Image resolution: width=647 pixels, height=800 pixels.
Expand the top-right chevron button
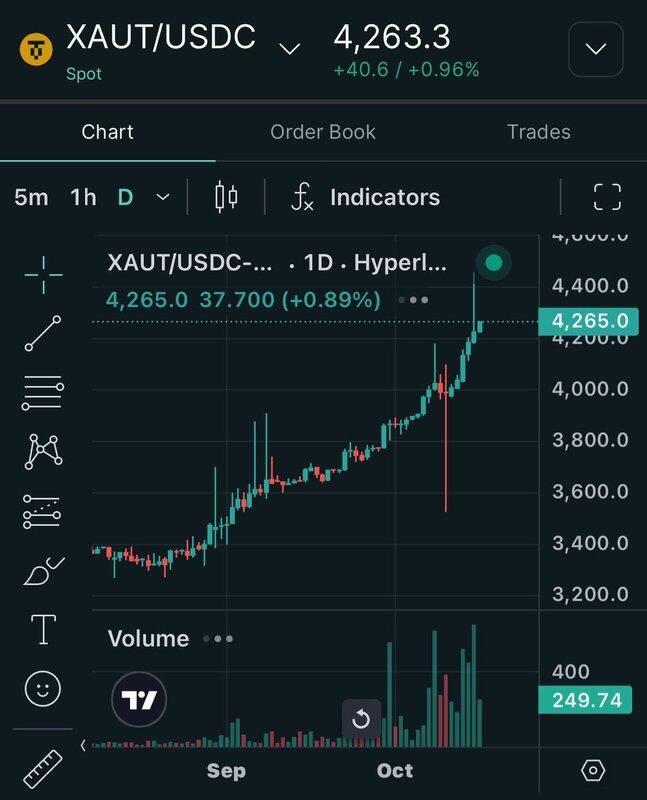click(596, 49)
